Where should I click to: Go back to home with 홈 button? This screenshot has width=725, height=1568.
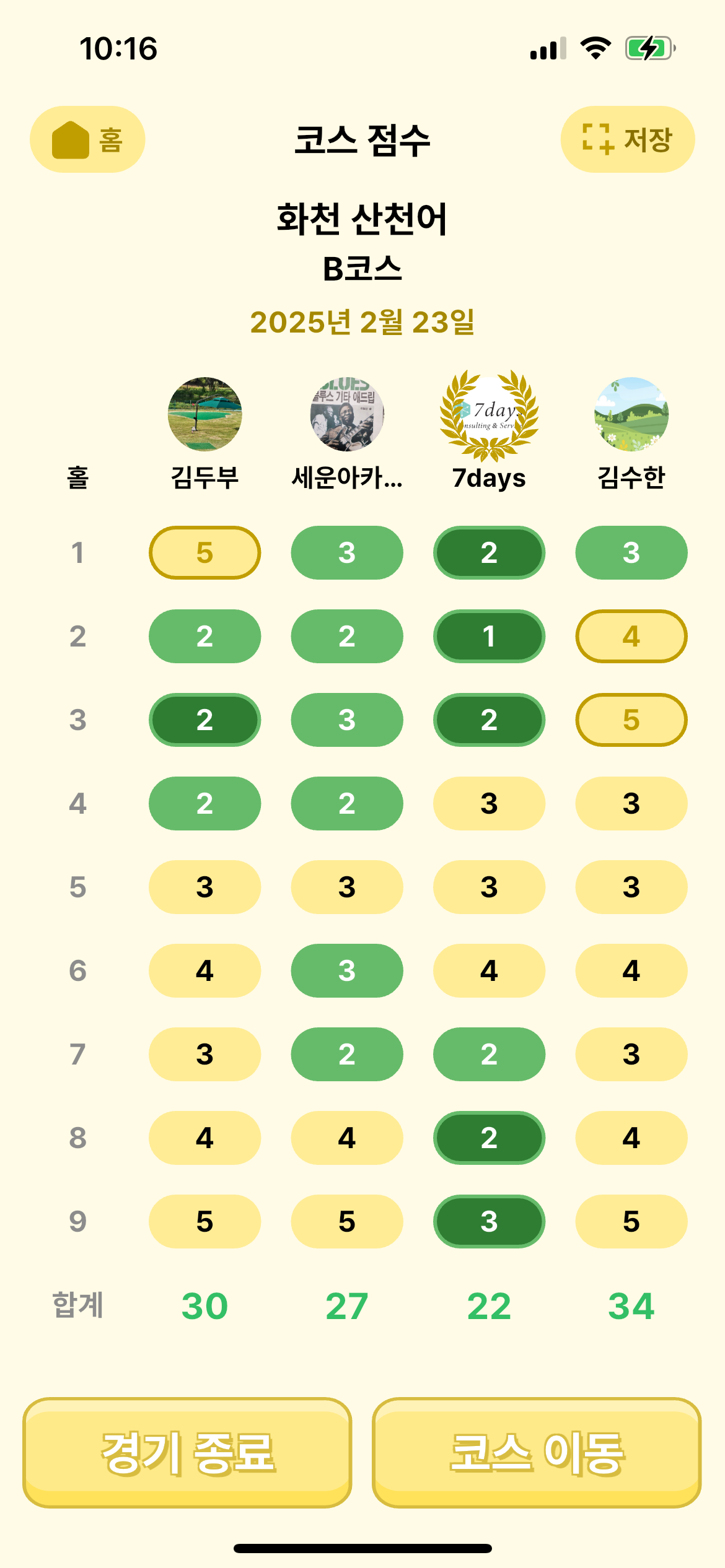(87, 139)
